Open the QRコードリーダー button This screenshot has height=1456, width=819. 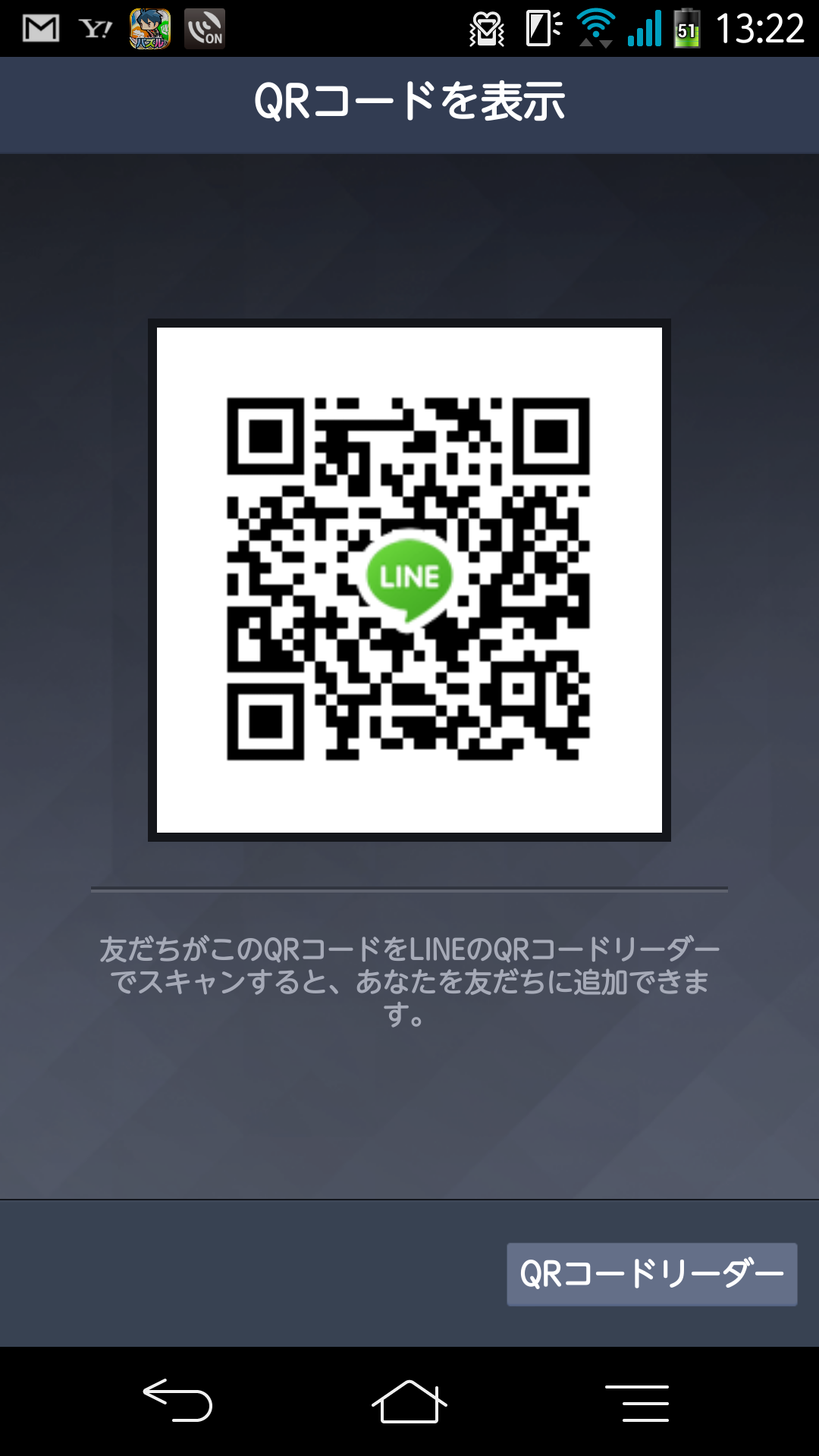(x=651, y=1274)
